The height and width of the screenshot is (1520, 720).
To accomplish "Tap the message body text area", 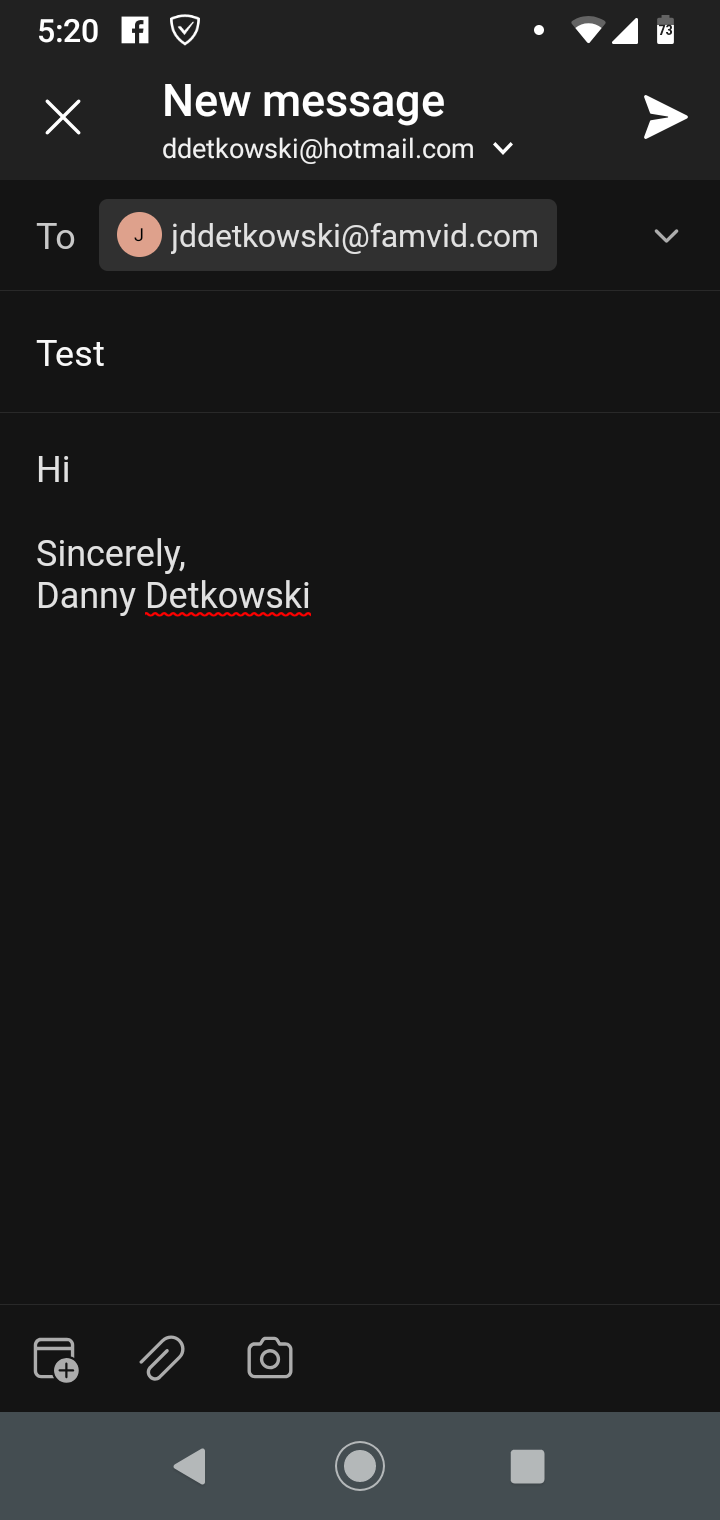I will tap(360, 858).
